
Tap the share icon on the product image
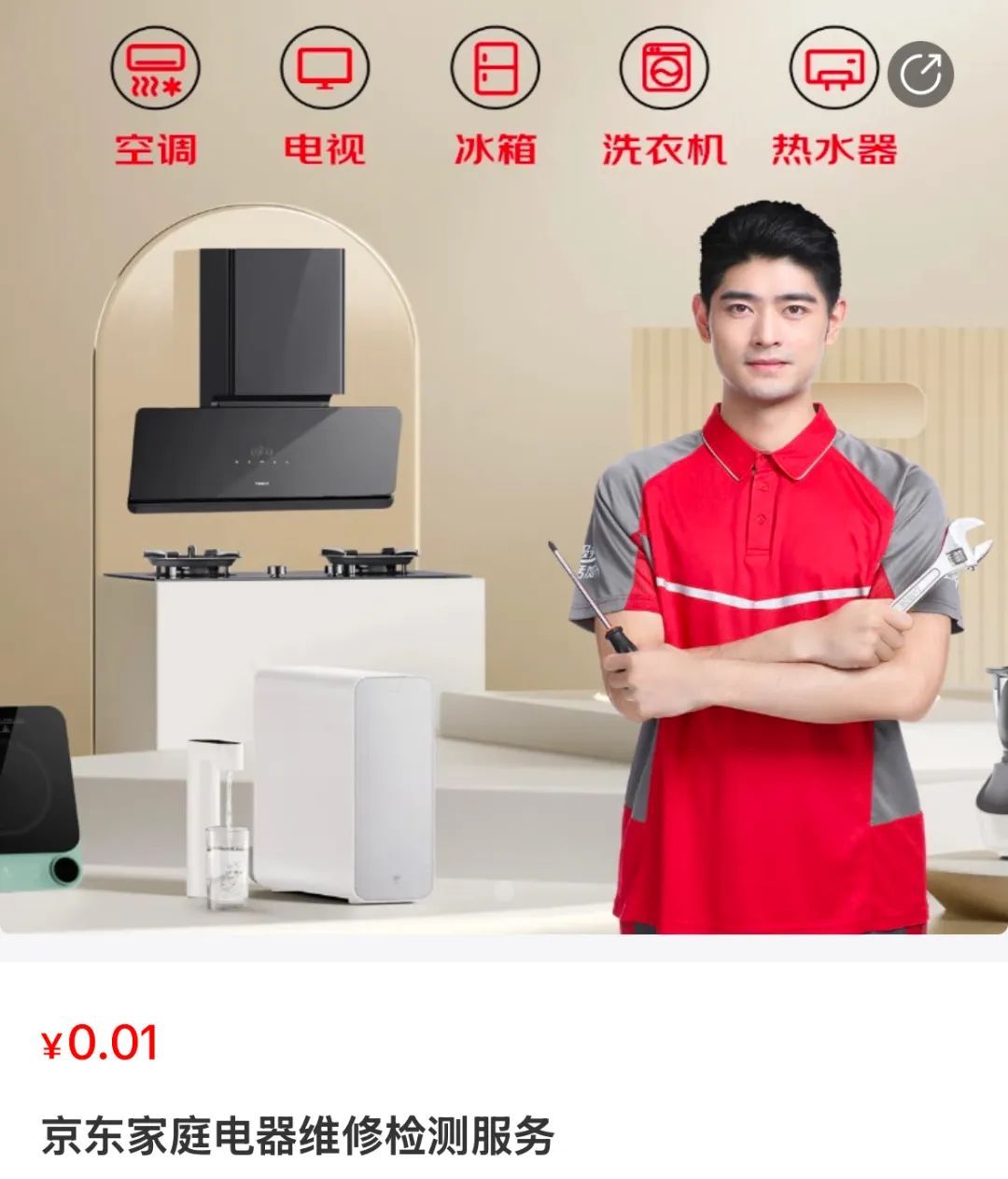click(x=919, y=76)
